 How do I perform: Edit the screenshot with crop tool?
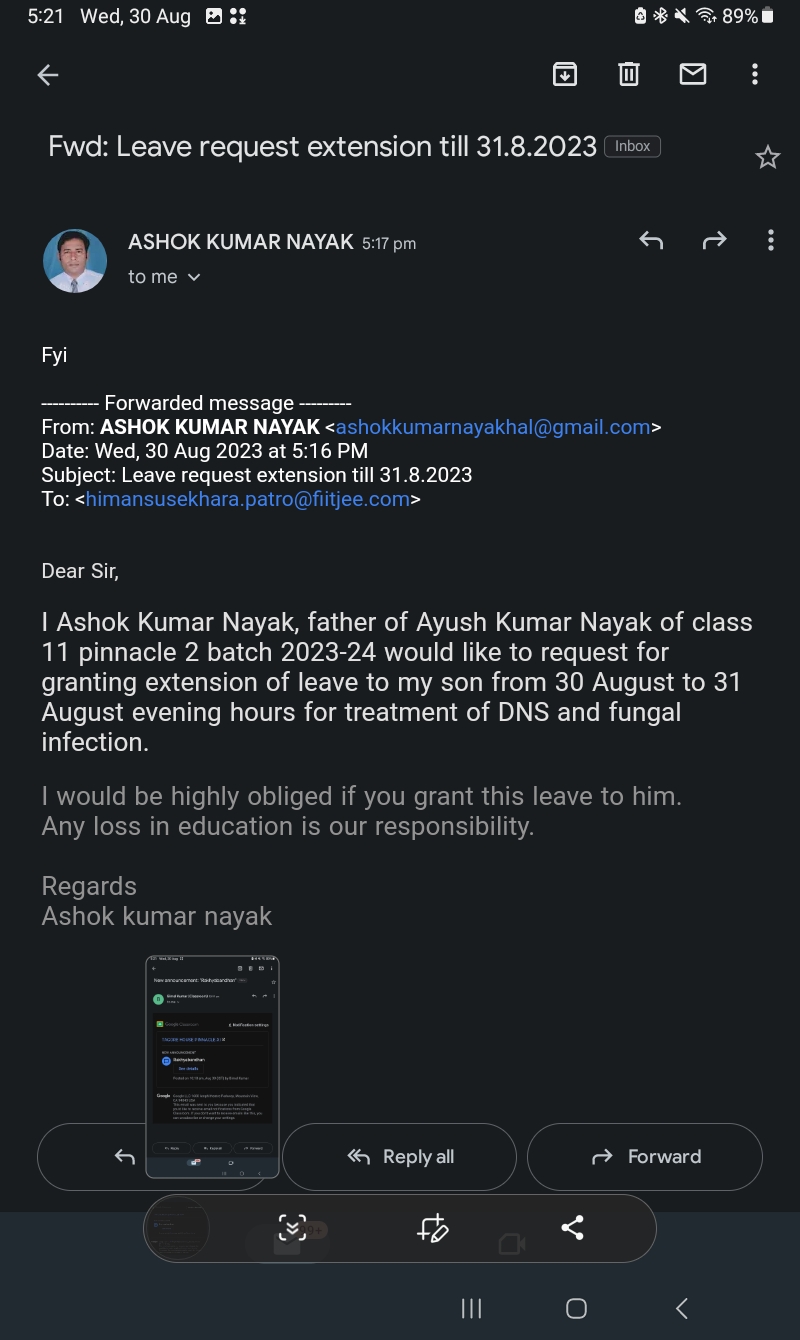tap(433, 1228)
